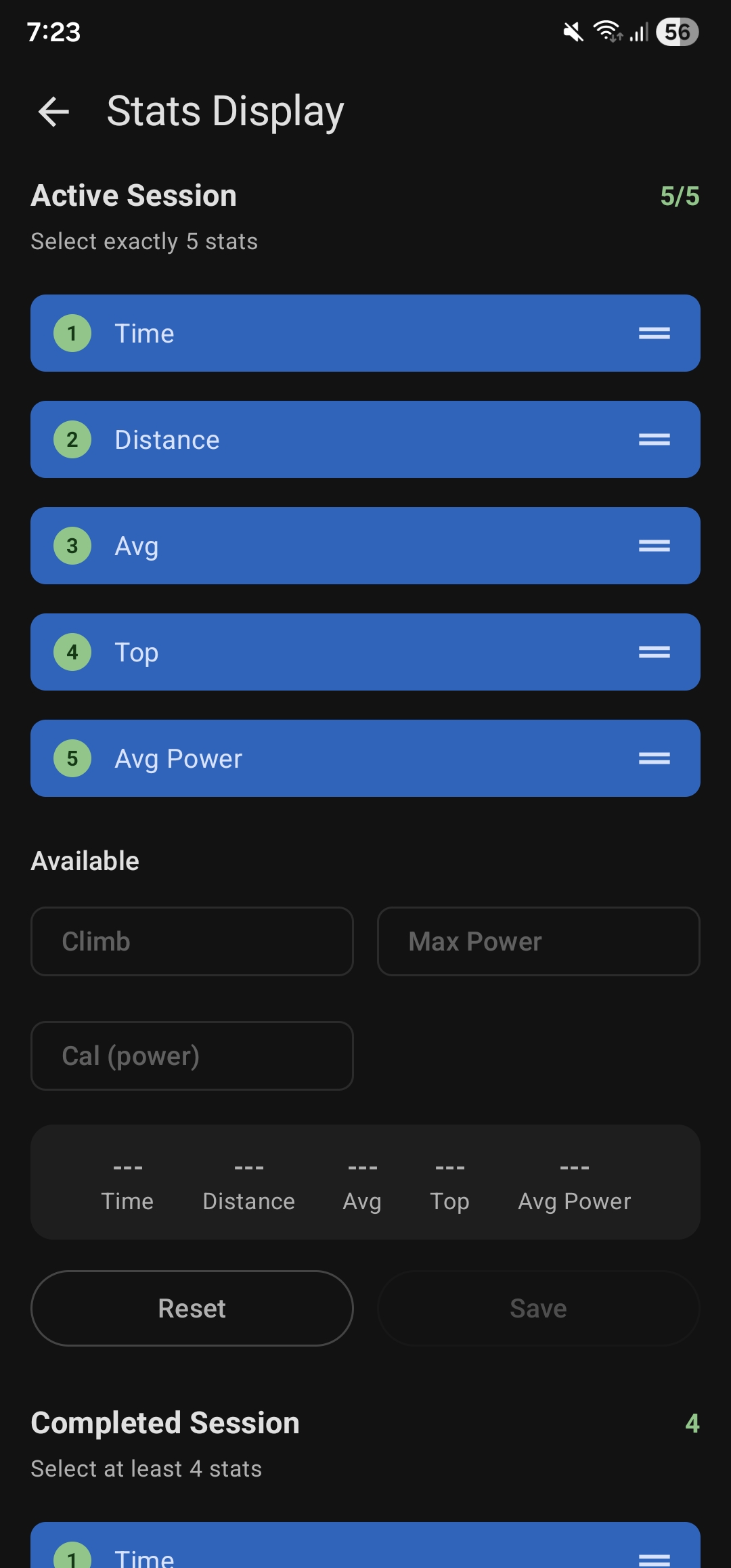Select the Cal (power) stat chip
Screen dimensions: 731x1568
192,1055
